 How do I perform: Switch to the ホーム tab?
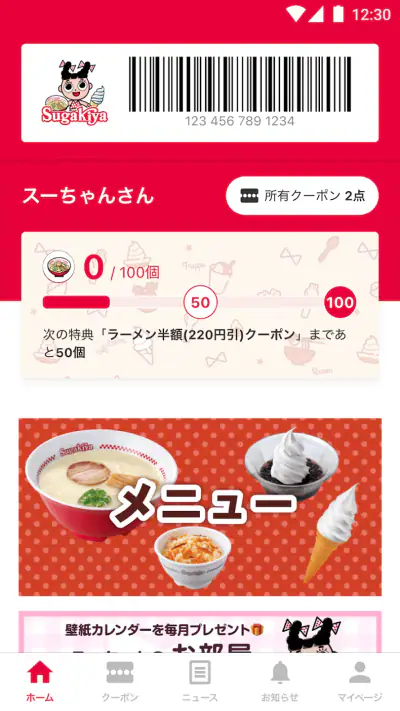40,681
